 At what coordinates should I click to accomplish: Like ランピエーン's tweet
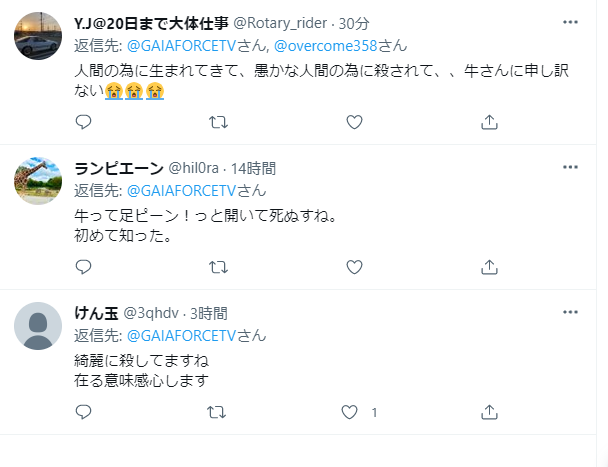pyautogui.click(x=353, y=267)
